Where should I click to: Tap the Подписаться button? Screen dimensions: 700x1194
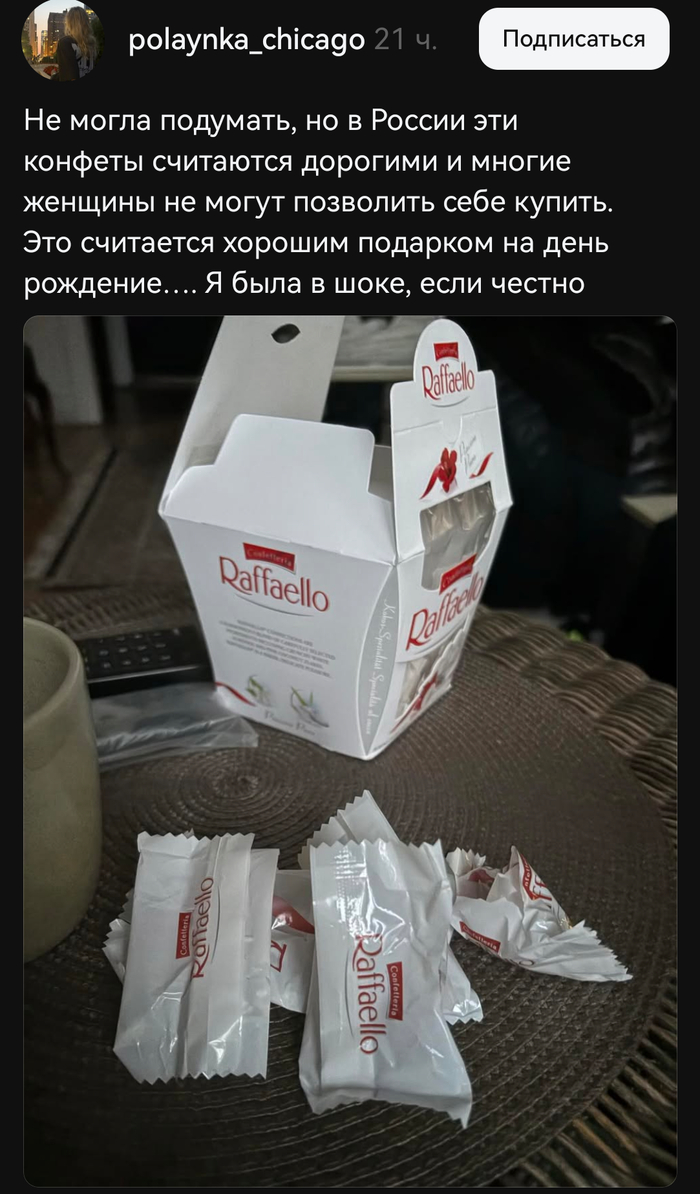pyautogui.click(x=573, y=39)
